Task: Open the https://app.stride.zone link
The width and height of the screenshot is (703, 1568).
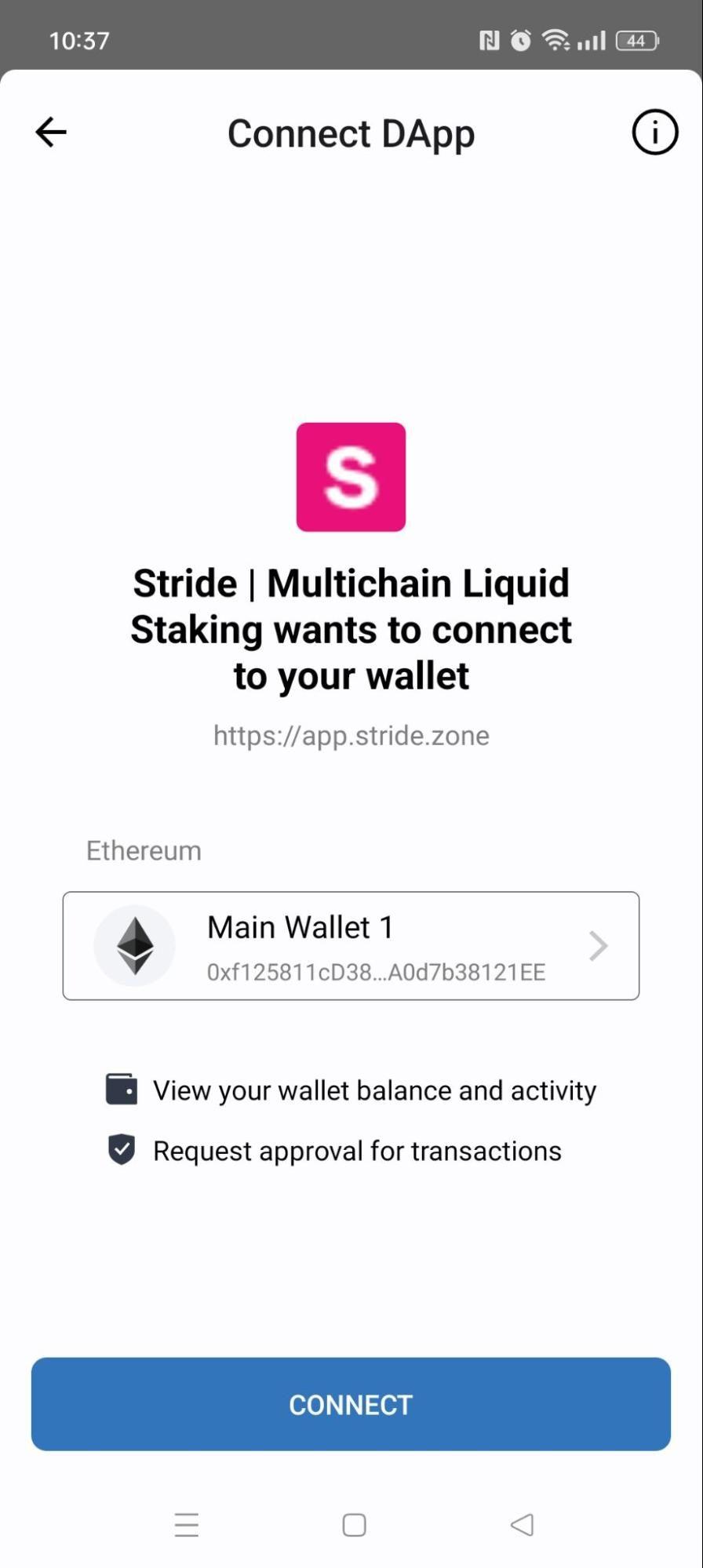Action: click(351, 736)
